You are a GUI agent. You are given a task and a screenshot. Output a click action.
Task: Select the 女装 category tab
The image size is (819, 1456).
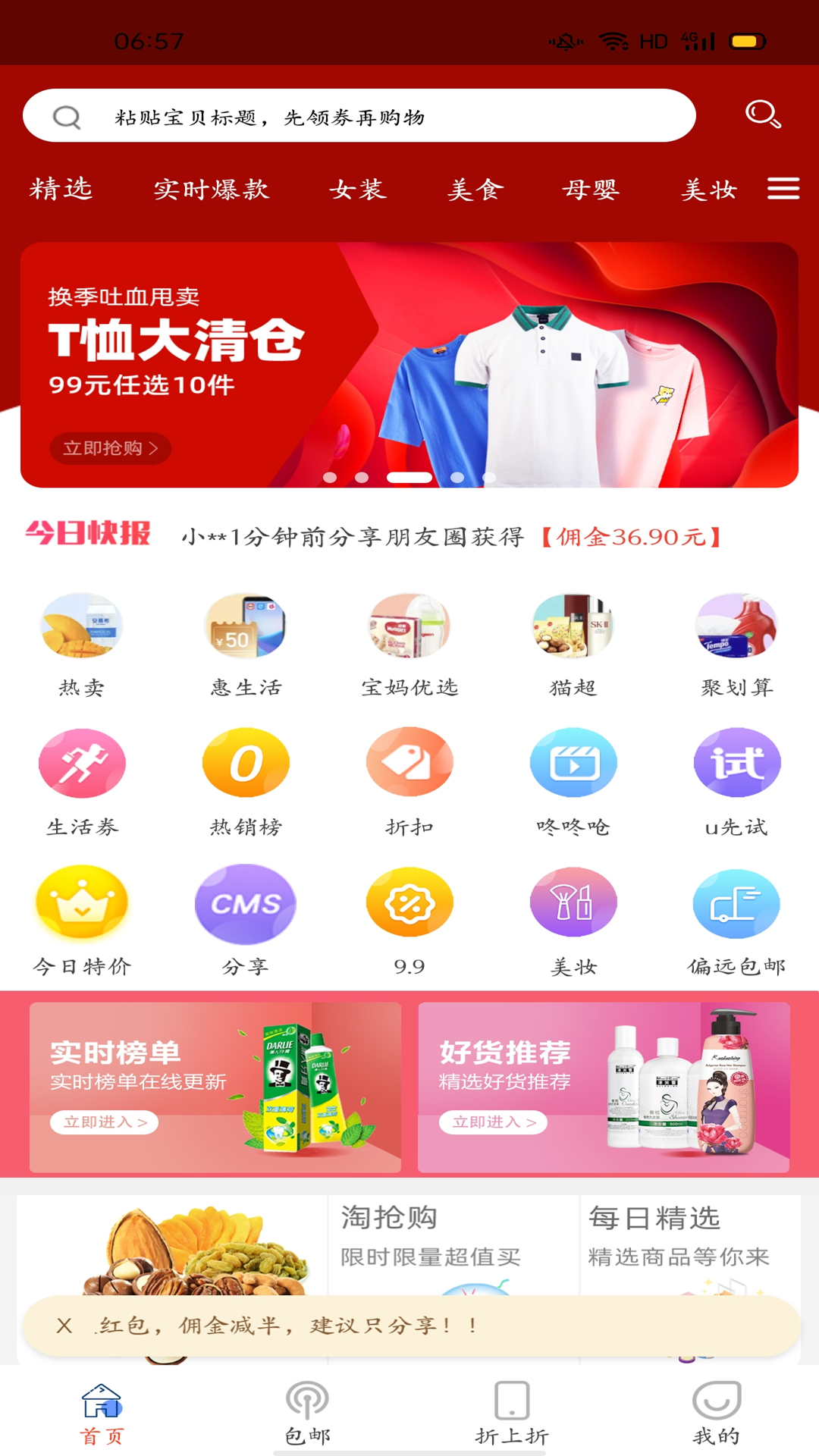tap(358, 189)
